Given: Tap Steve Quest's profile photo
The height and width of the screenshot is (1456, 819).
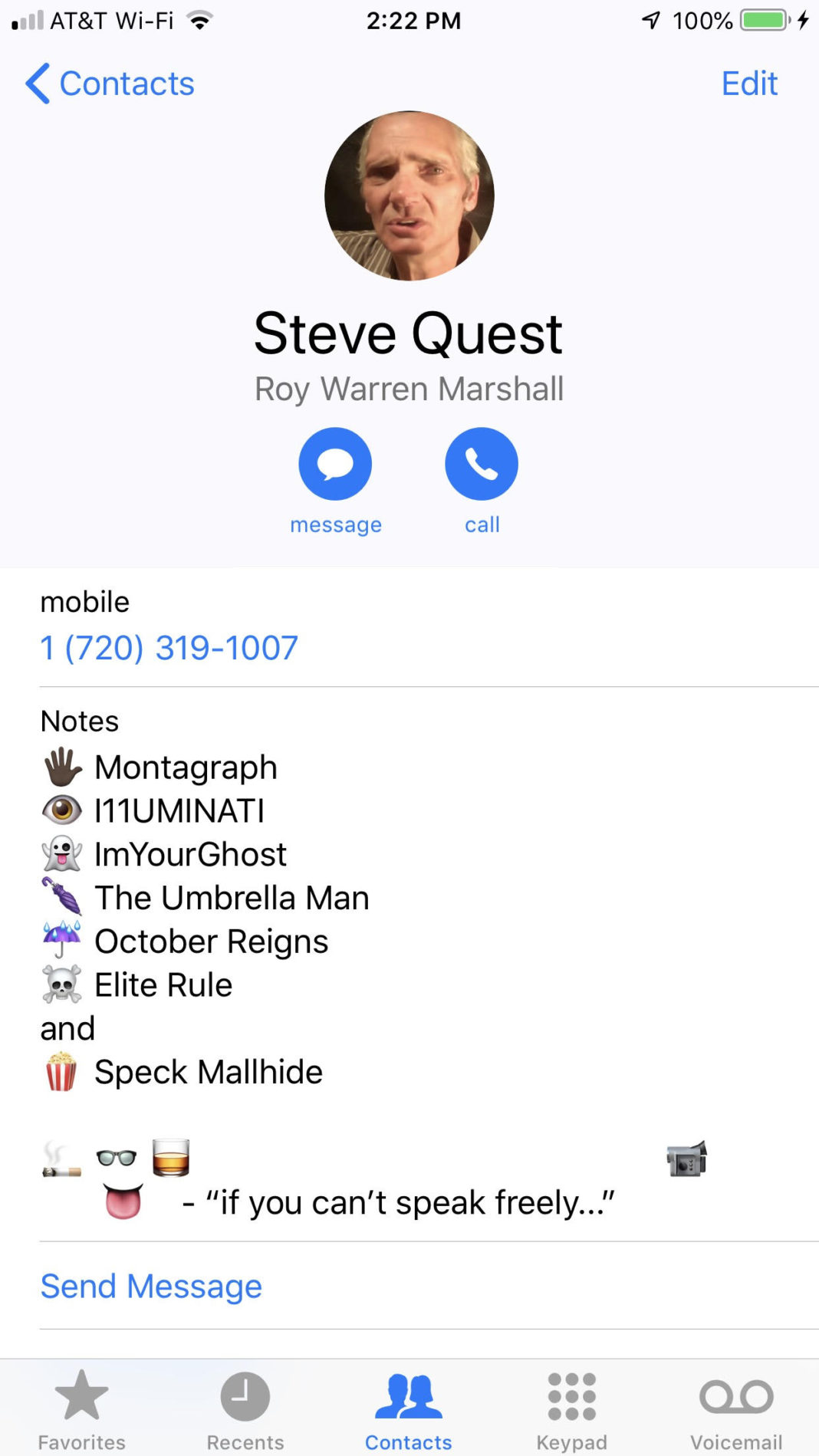Looking at the screenshot, I should 409,195.
